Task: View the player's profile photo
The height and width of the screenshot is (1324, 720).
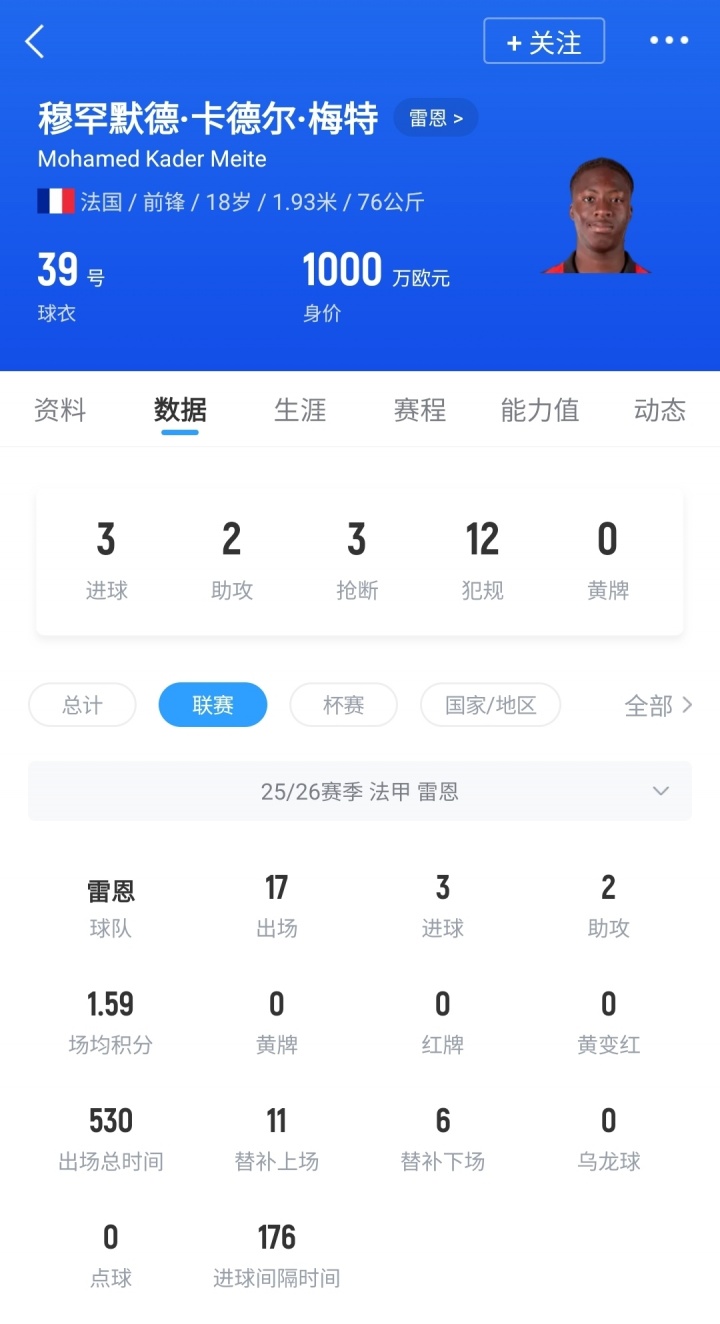Action: (x=597, y=217)
